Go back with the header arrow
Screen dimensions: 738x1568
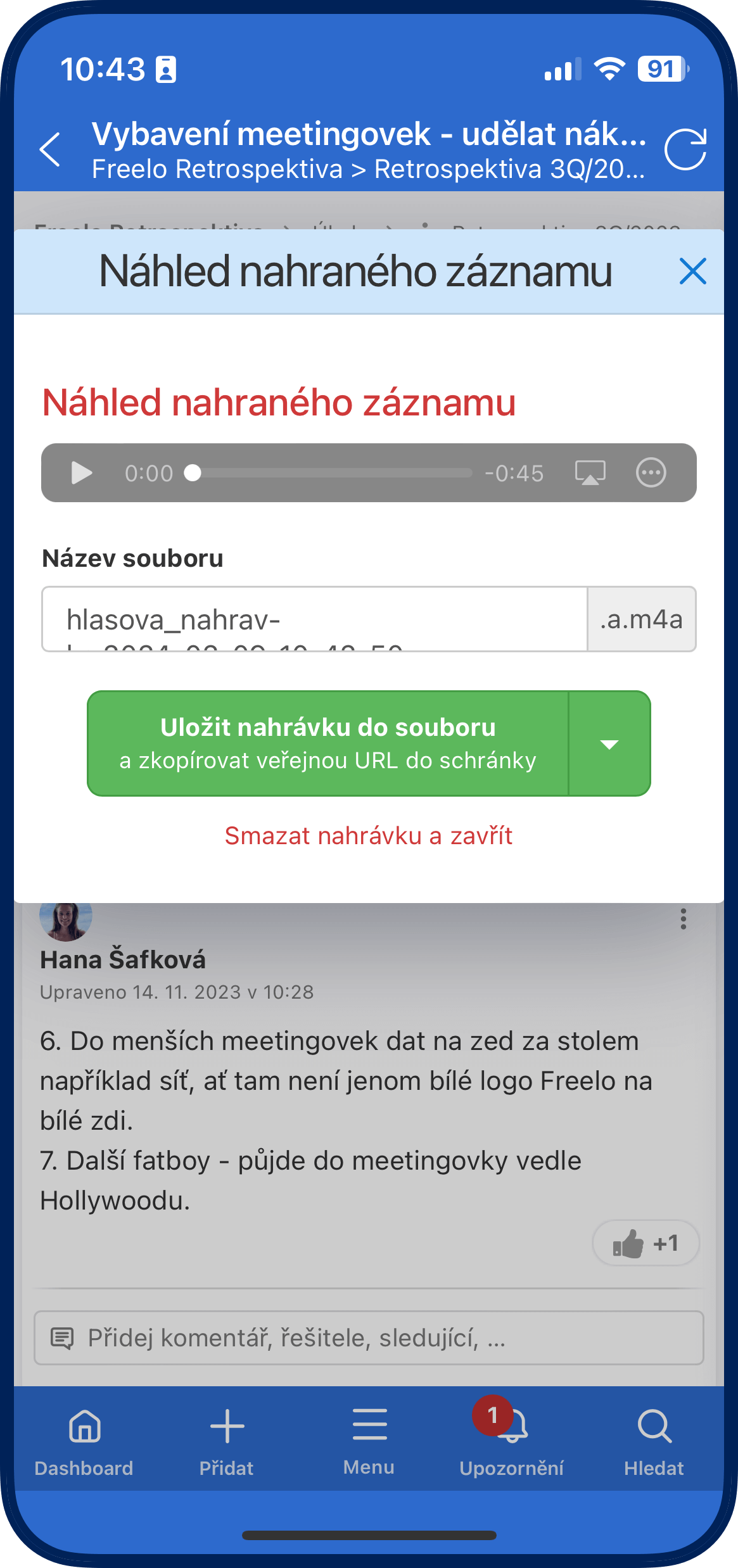click(x=50, y=150)
